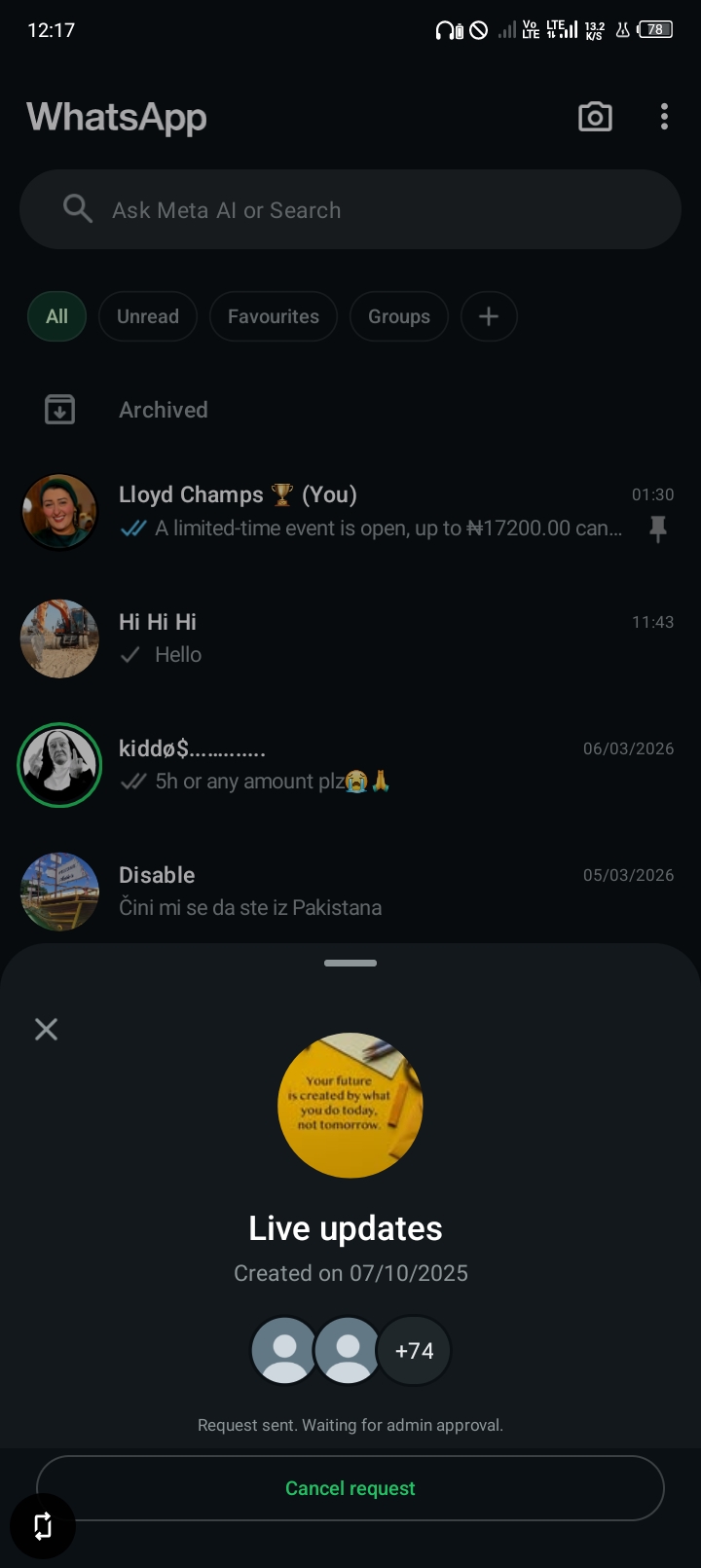Cancel the group join request
Image resolution: width=701 pixels, height=1568 pixels.
coord(350,1488)
